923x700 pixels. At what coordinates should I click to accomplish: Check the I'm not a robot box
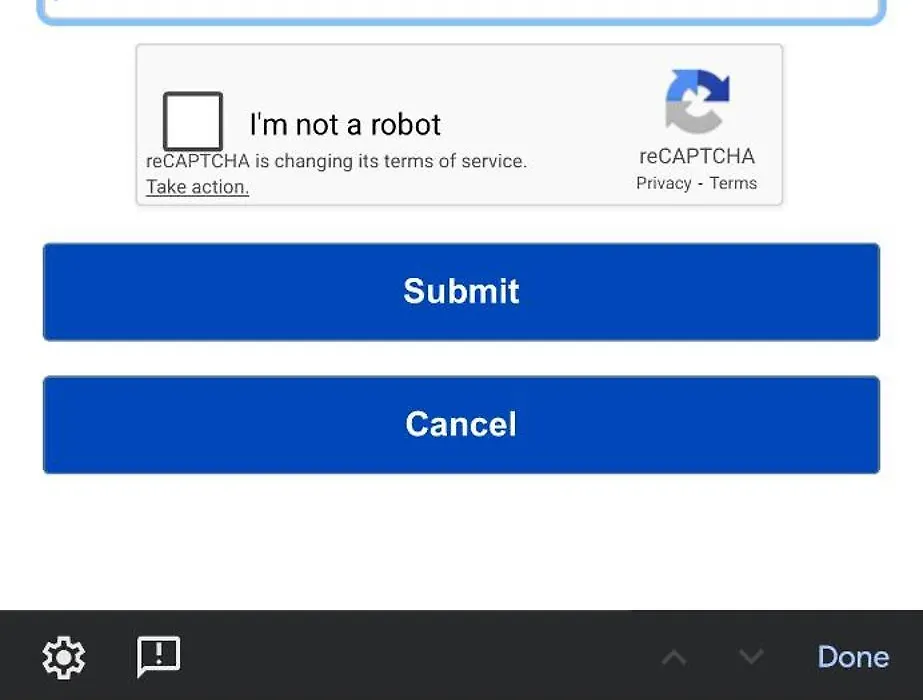coord(193,121)
